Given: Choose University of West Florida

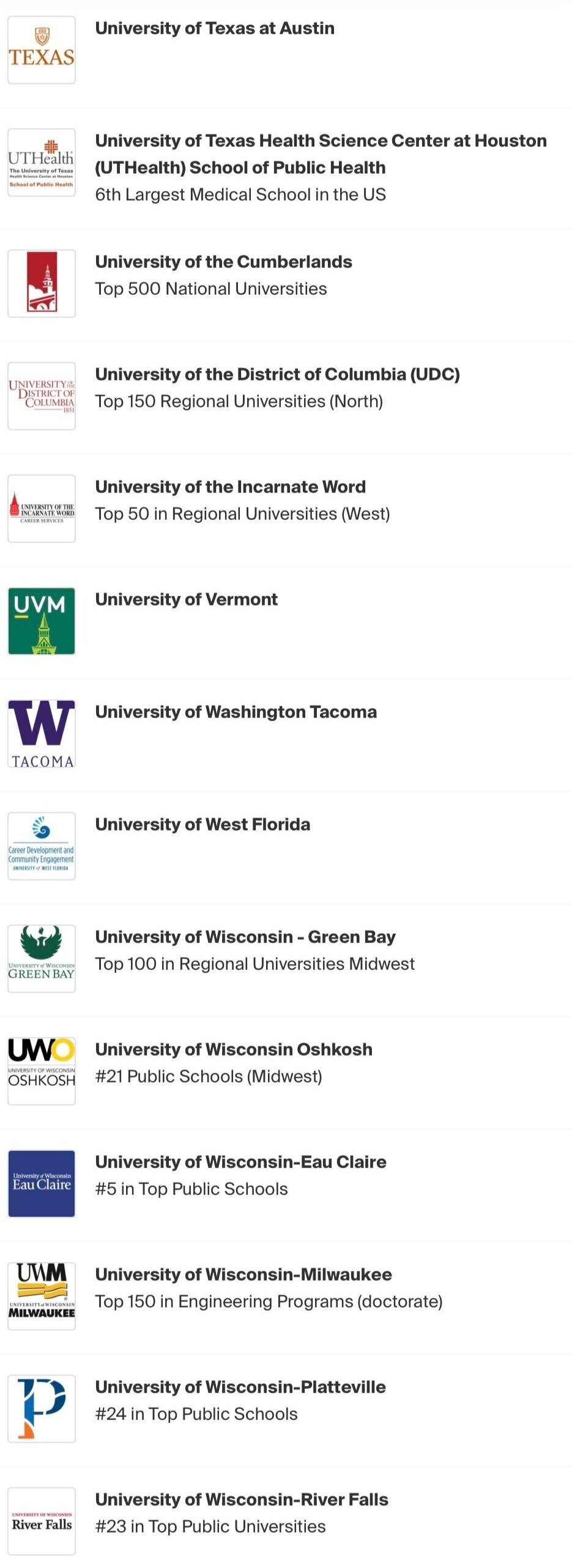Looking at the screenshot, I should coord(202,825).
